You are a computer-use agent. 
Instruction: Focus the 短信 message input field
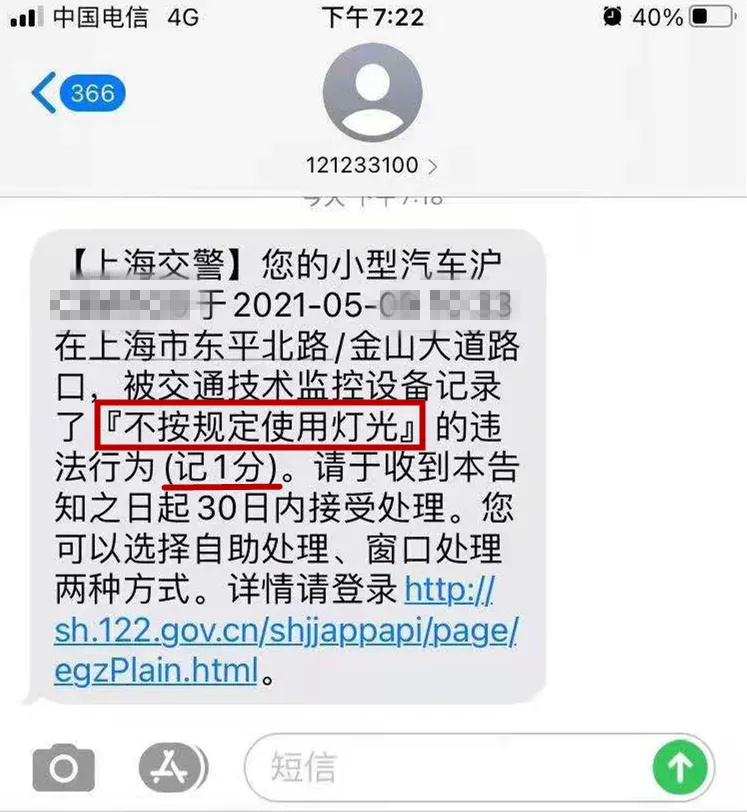click(450, 767)
